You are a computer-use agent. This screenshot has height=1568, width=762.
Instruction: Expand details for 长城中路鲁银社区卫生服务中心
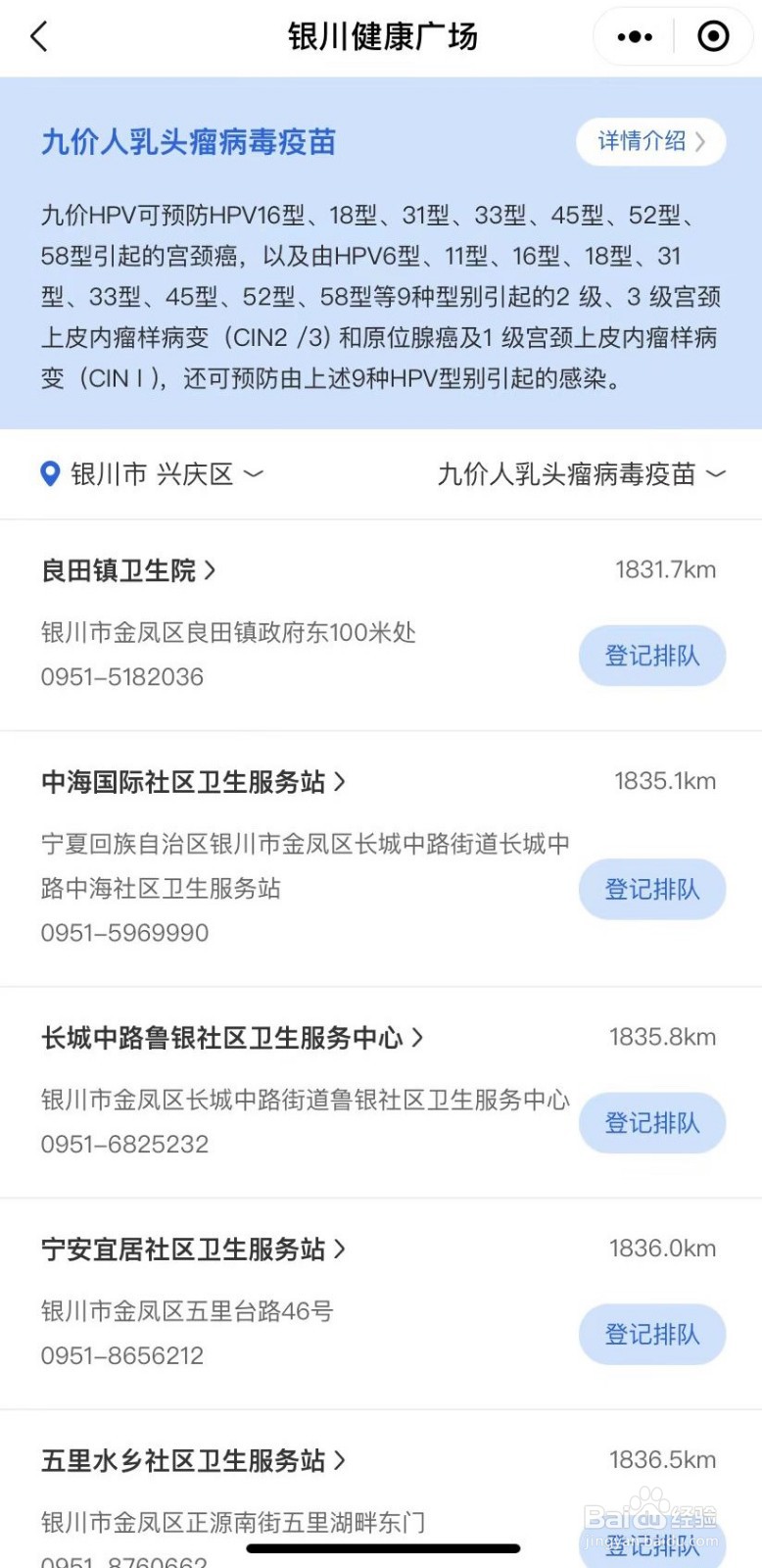(233, 1038)
